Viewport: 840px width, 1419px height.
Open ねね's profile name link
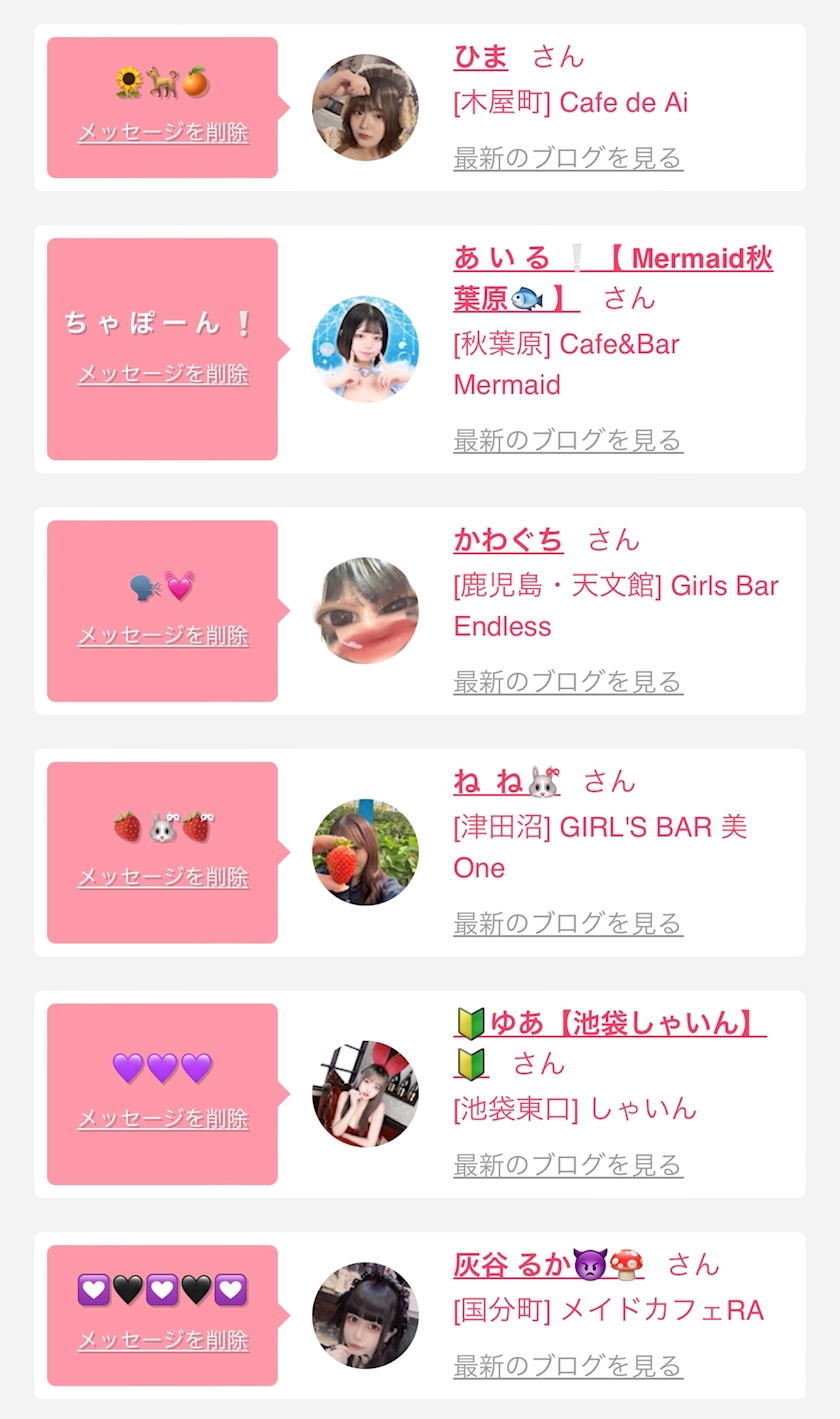pyautogui.click(x=507, y=781)
